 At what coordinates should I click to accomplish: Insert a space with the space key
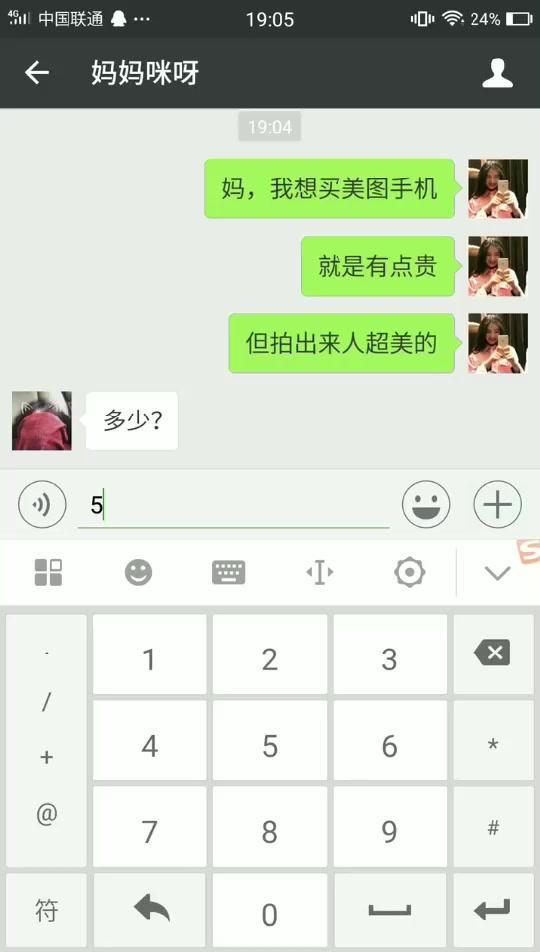point(390,911)
